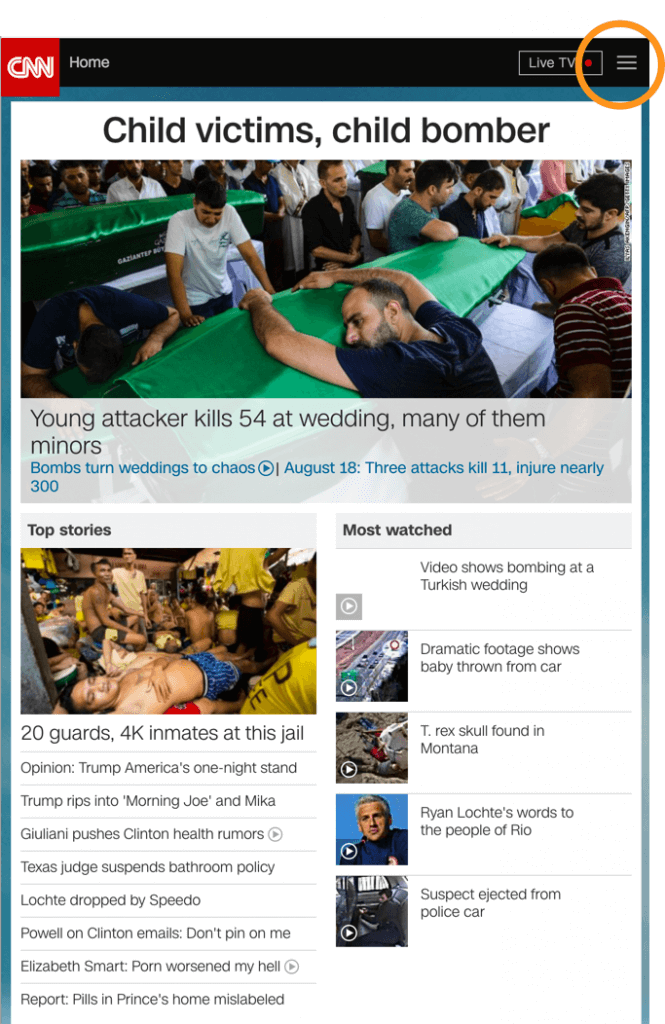665x1024 pixels.
Task: Play 'Suspect ejected from police car' video
Action: (490, 903)
